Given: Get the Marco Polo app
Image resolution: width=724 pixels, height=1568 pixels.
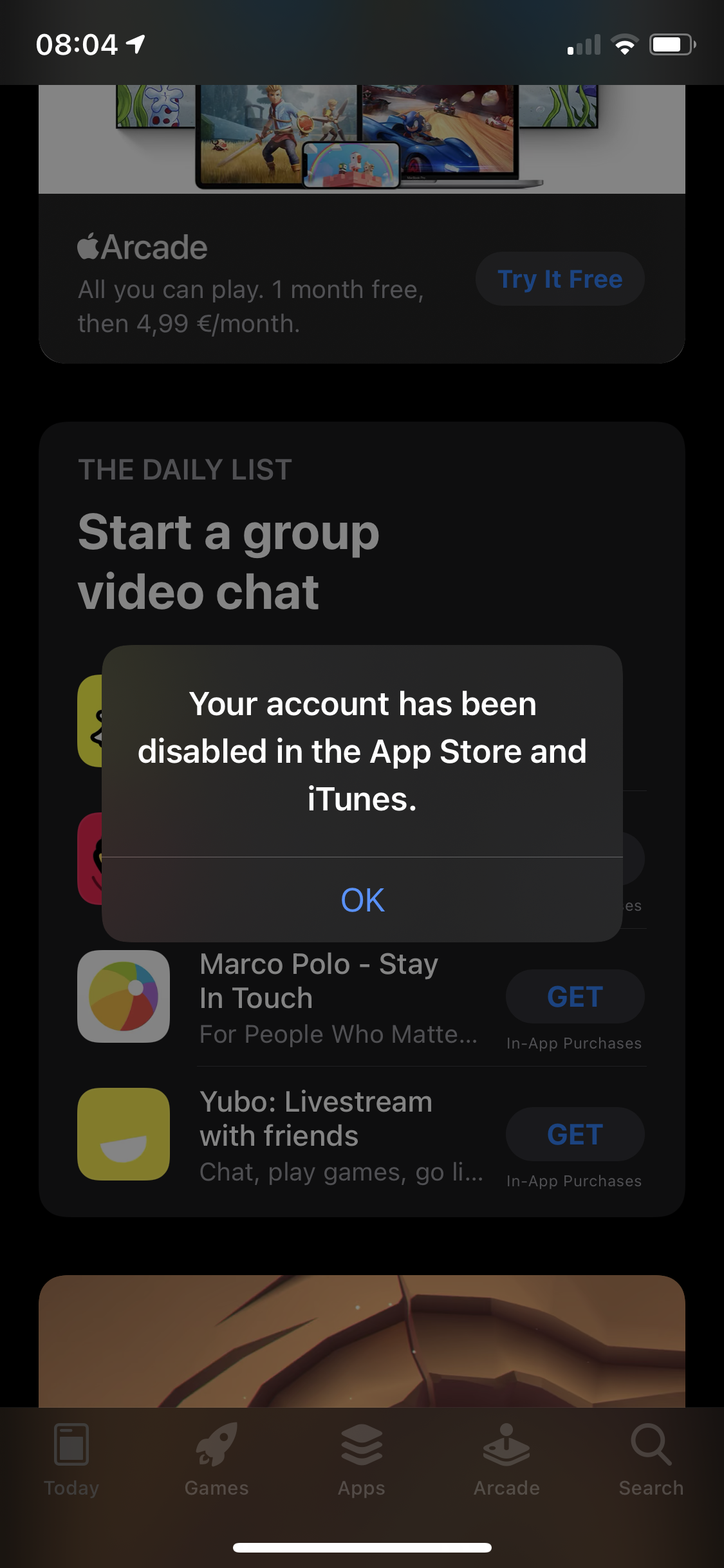Looking at the screenshot, I should point(575,996).
